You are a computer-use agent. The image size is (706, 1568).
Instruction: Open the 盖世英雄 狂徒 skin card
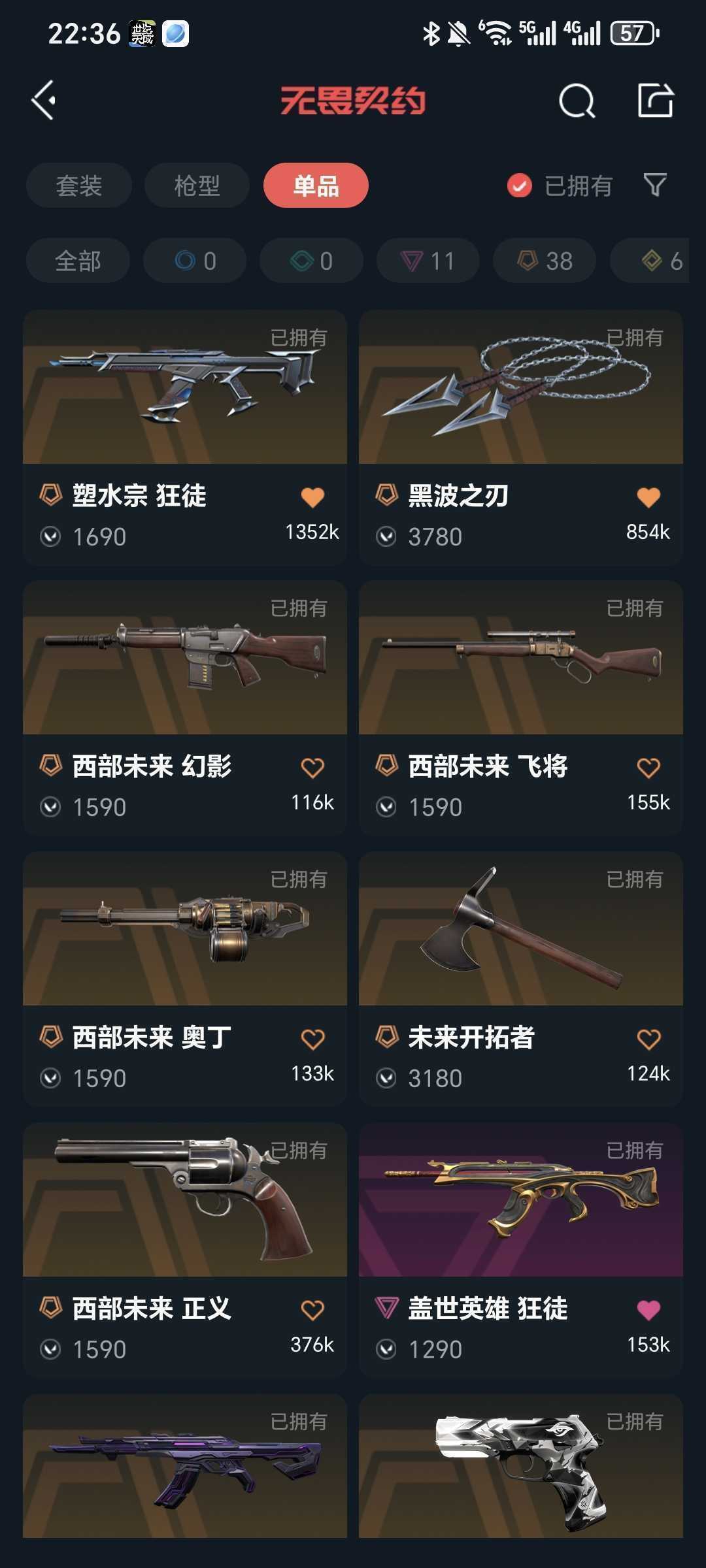[x=521, y=1250]
